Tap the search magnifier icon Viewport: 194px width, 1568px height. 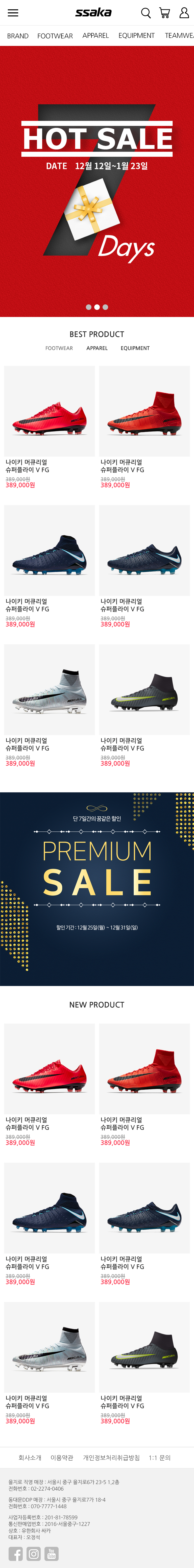click(146, 13)
